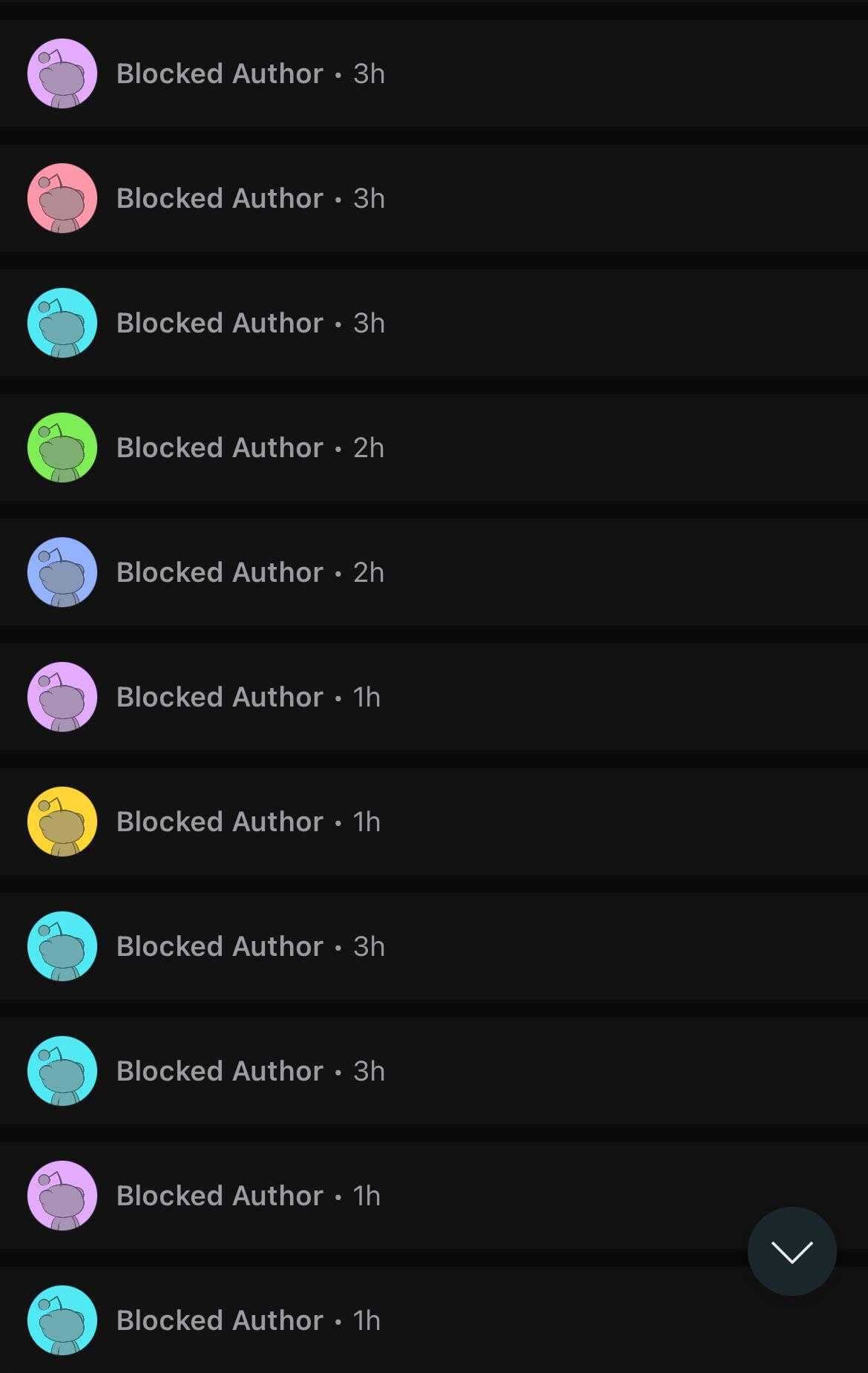Expand the cyan-avatar Blocked Author comment from 1h
The height and width of the screenshot is (1373, 868).
[250, 1320]
